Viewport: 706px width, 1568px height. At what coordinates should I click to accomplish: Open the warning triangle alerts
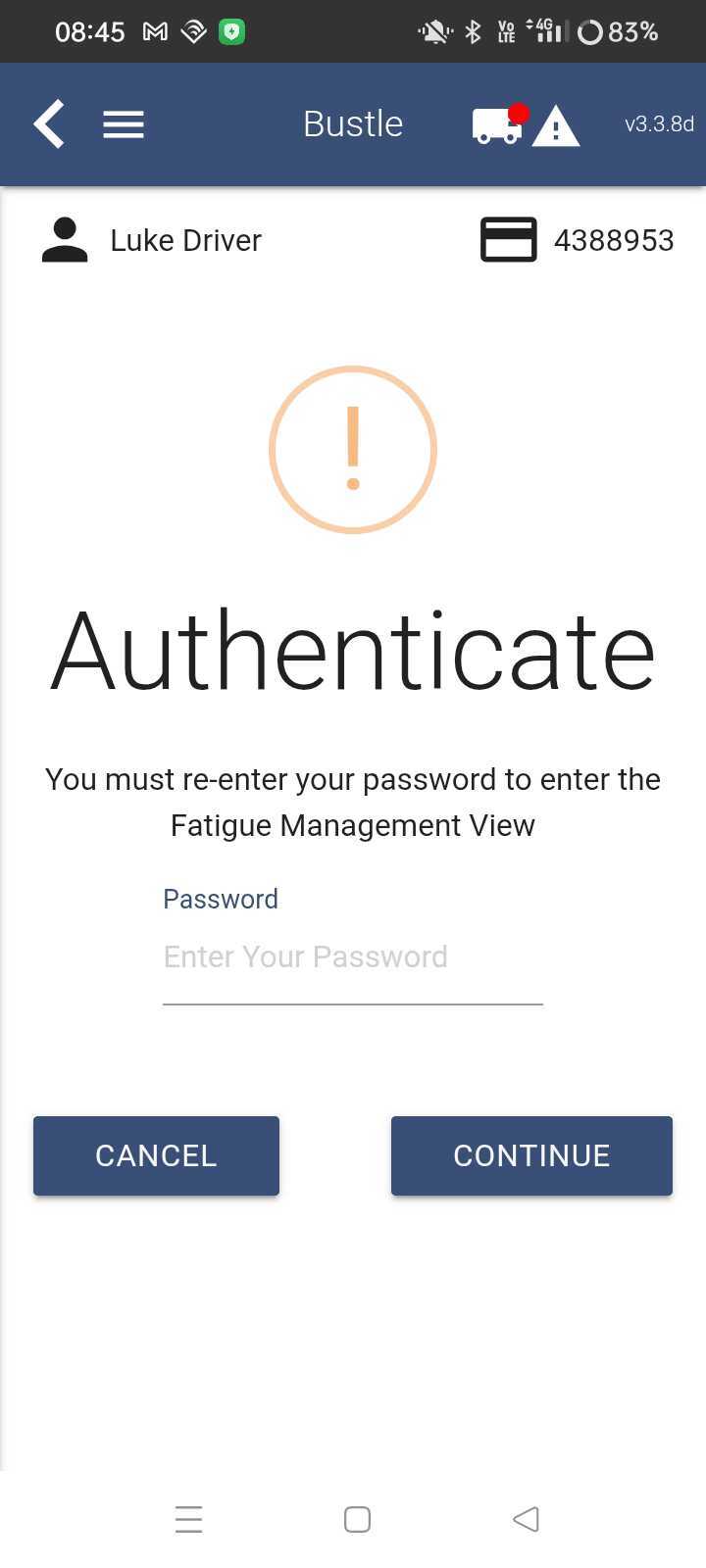[x=556, y=125]
